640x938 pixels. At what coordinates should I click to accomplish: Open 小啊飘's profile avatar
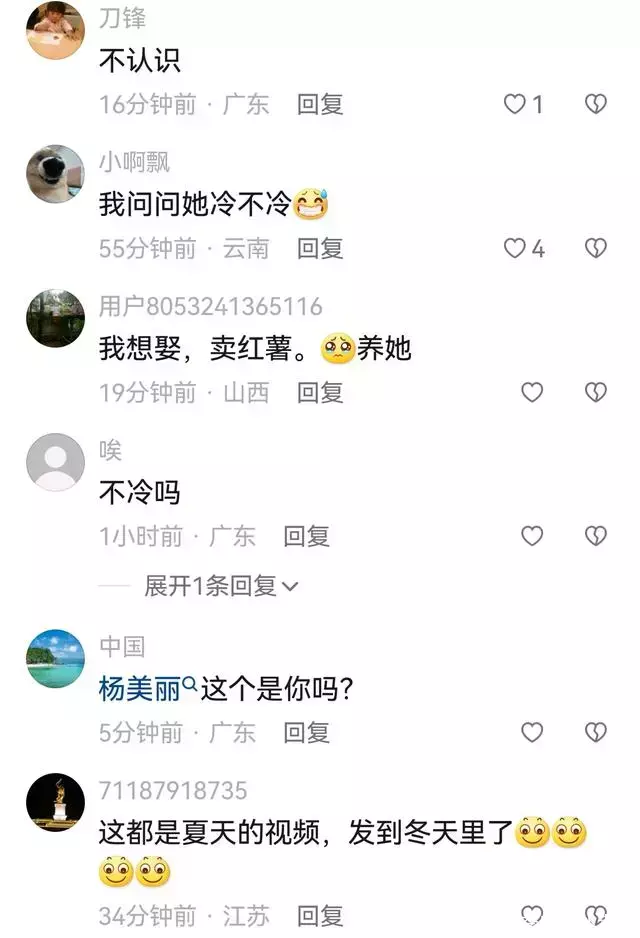(x=55, y=173)
